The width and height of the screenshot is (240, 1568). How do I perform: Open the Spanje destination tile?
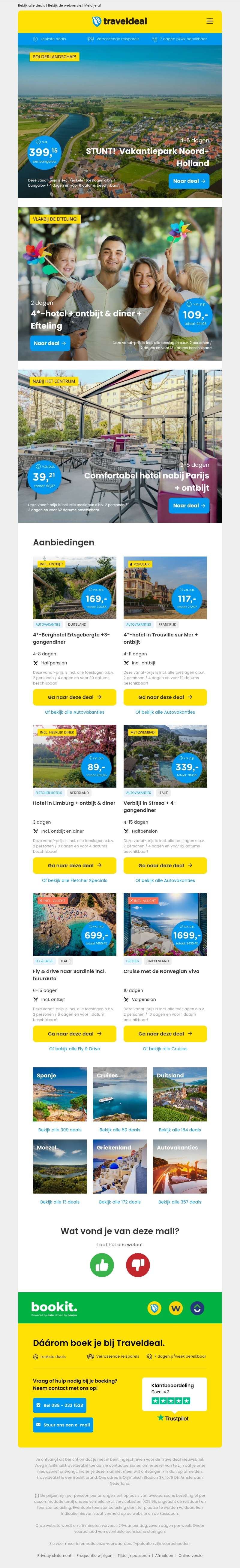(x=59, y=1094)
